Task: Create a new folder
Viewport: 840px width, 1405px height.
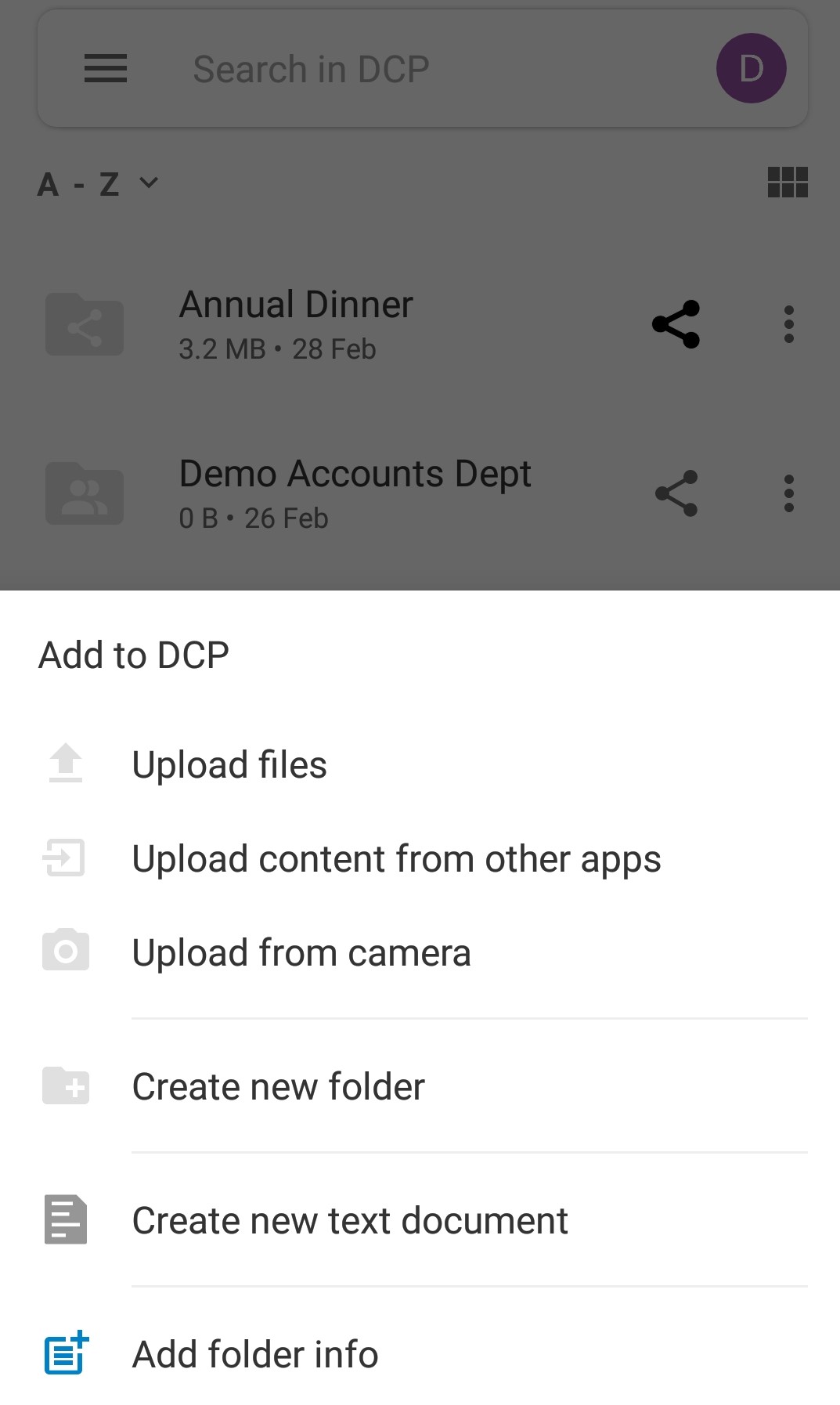Action: (x=278, y=1086)
